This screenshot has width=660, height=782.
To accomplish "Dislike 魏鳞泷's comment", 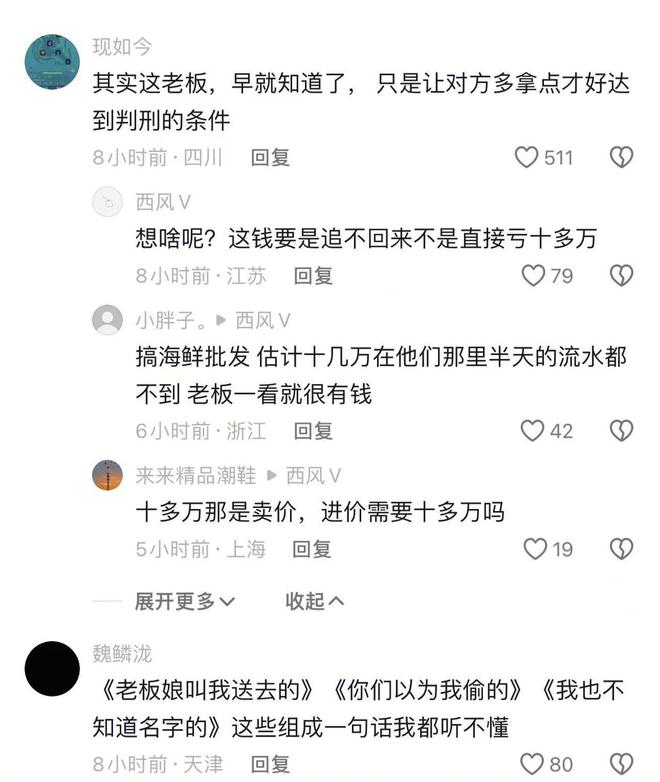I will (x=621, y=764).
